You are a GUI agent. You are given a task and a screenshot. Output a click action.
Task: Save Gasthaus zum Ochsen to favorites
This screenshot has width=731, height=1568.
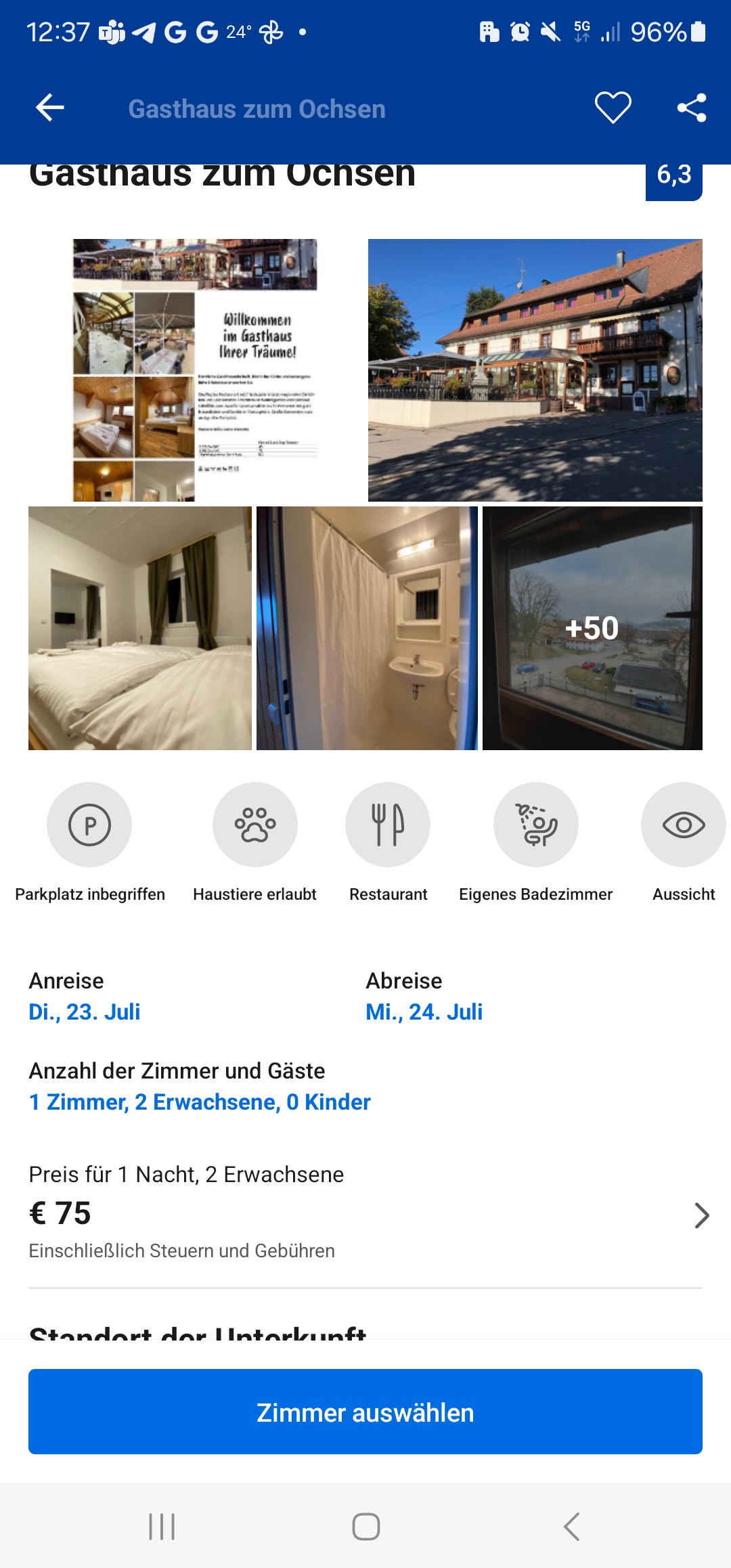613,108
